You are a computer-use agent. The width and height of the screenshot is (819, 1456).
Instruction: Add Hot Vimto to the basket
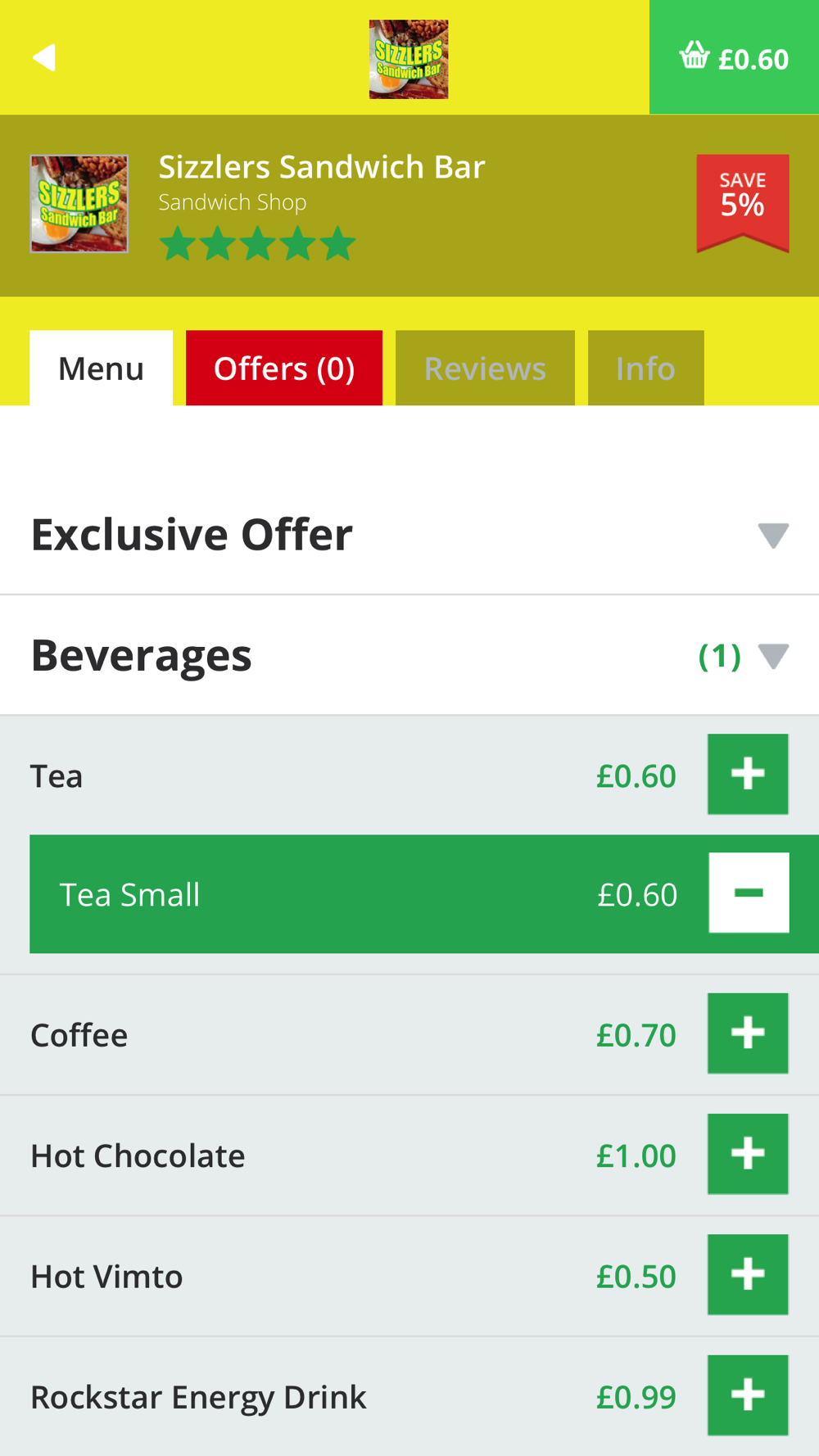(x=748, y=1274)
